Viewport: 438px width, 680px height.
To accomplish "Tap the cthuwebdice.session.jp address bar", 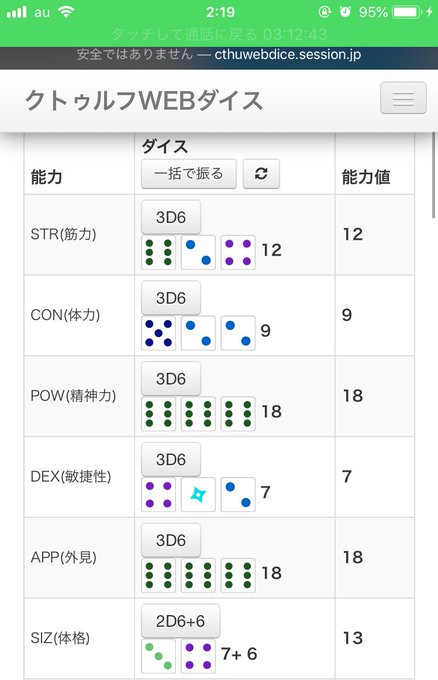I will pyautogui.click(x=219, y=55).
